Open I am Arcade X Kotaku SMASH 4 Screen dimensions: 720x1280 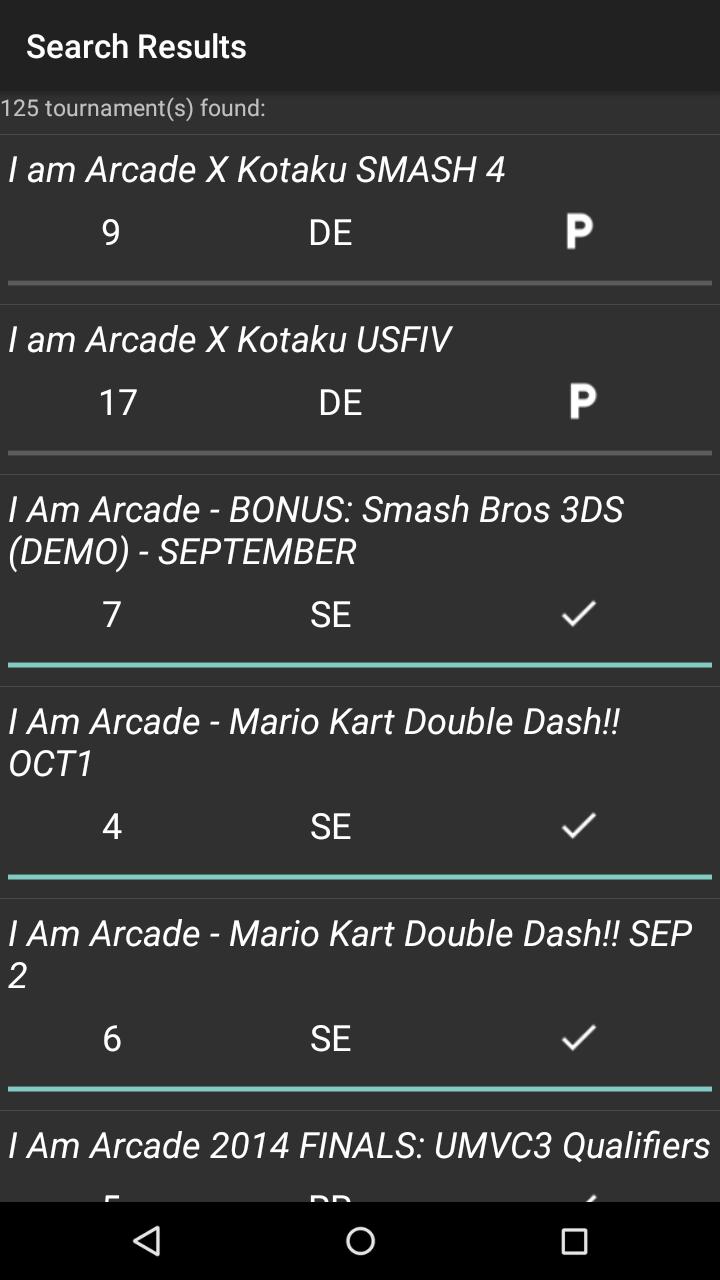(x=257, y=169)
